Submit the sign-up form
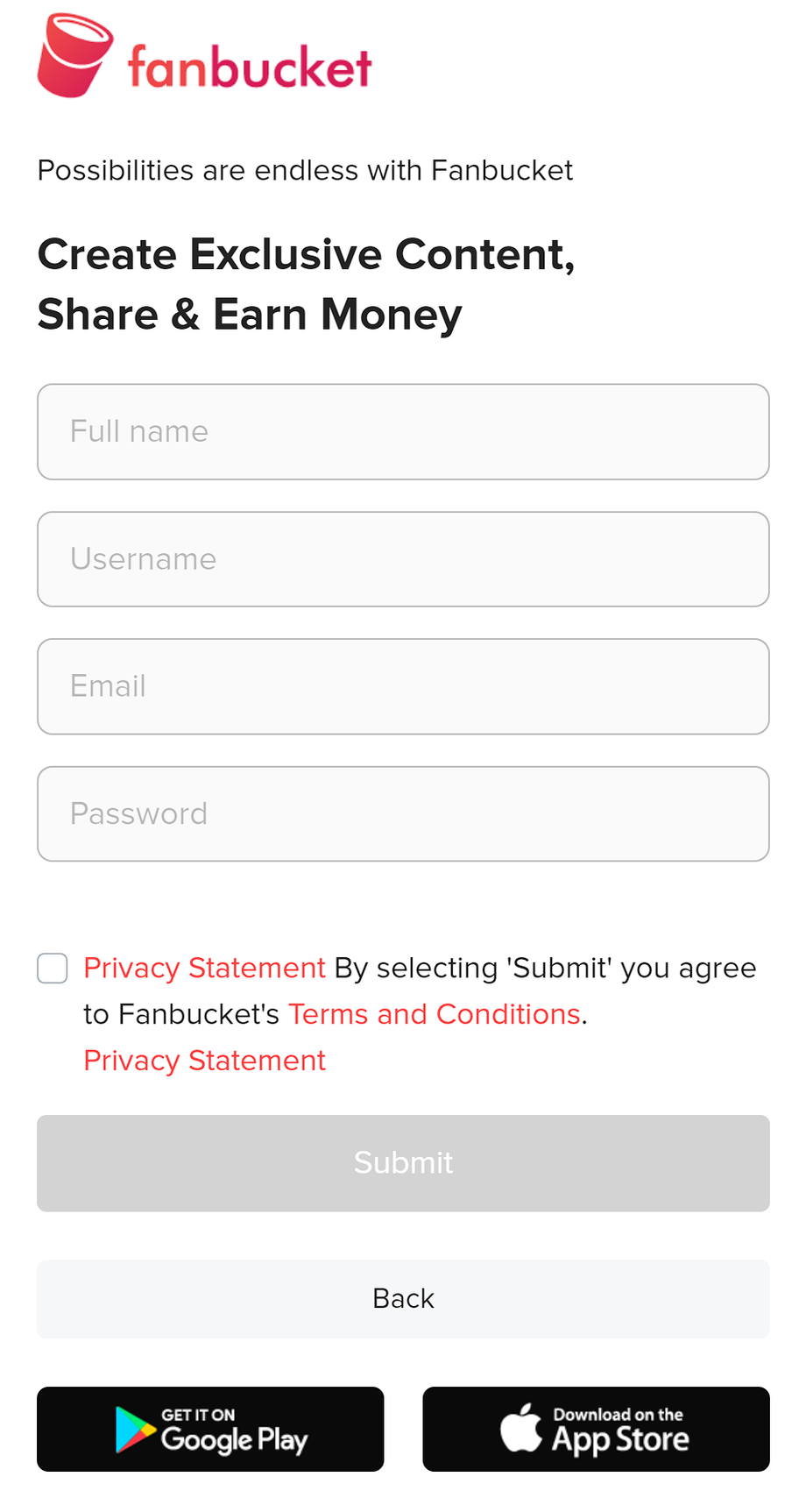The image size is (806, 1512). coord(403,1163)
